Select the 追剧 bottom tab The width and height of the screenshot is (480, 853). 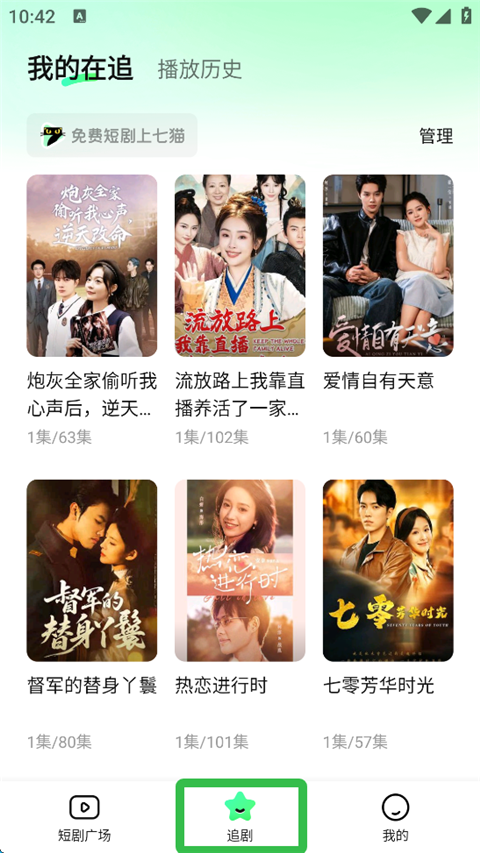(240, 818)
